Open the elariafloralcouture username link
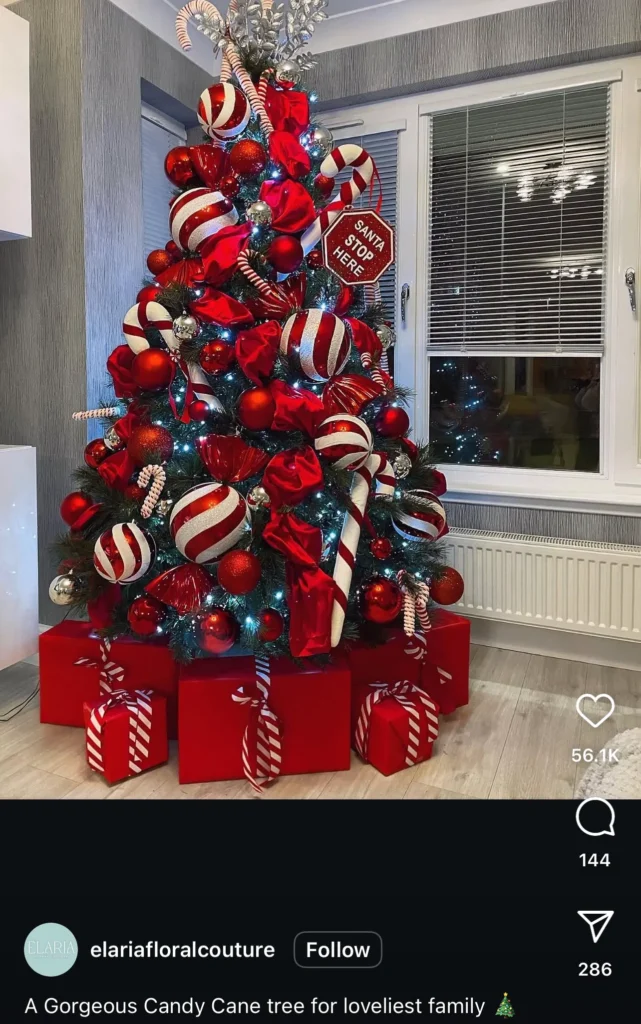641x1024 pixels. coord(182,949)
